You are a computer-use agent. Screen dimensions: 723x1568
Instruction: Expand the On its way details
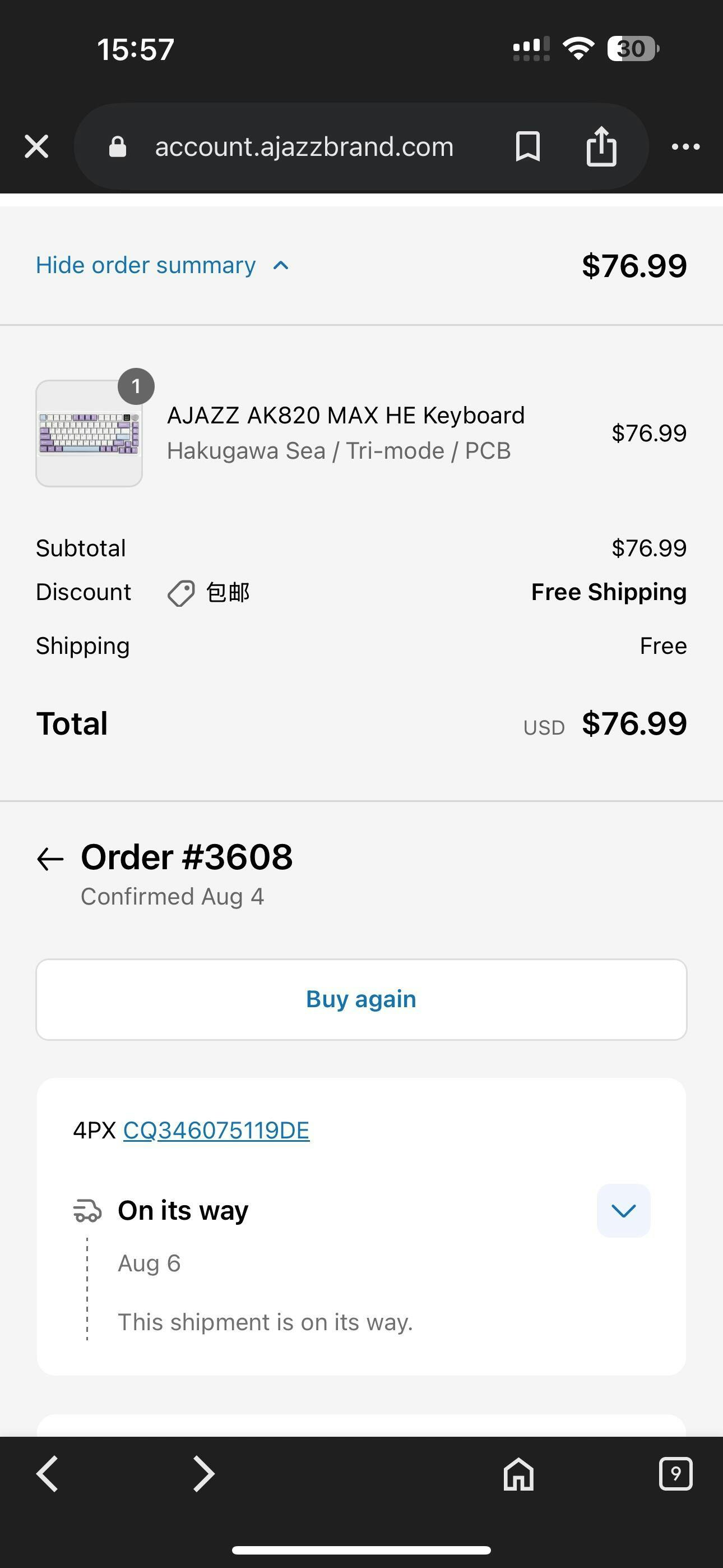coord(624,1211)
